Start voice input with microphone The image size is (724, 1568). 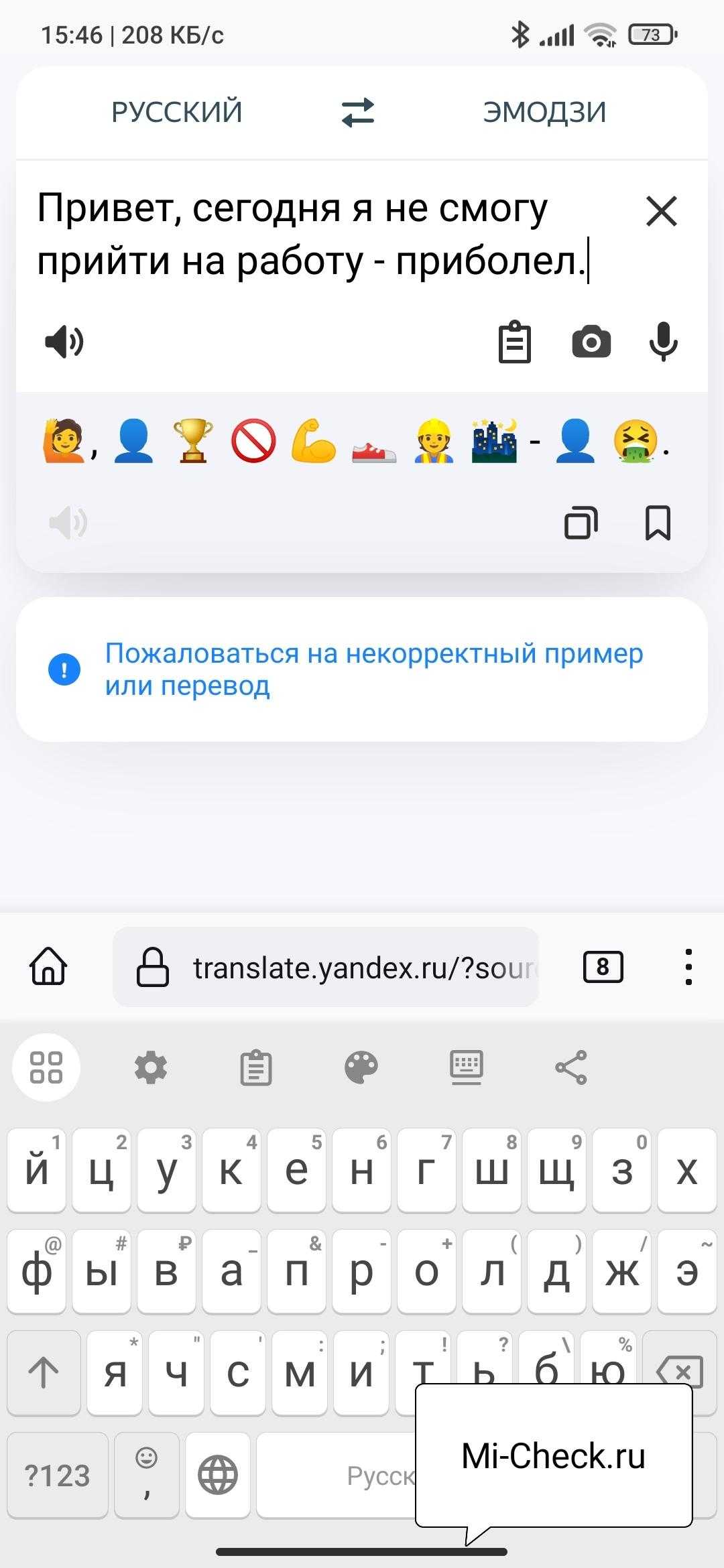click(x=664, y=342)
